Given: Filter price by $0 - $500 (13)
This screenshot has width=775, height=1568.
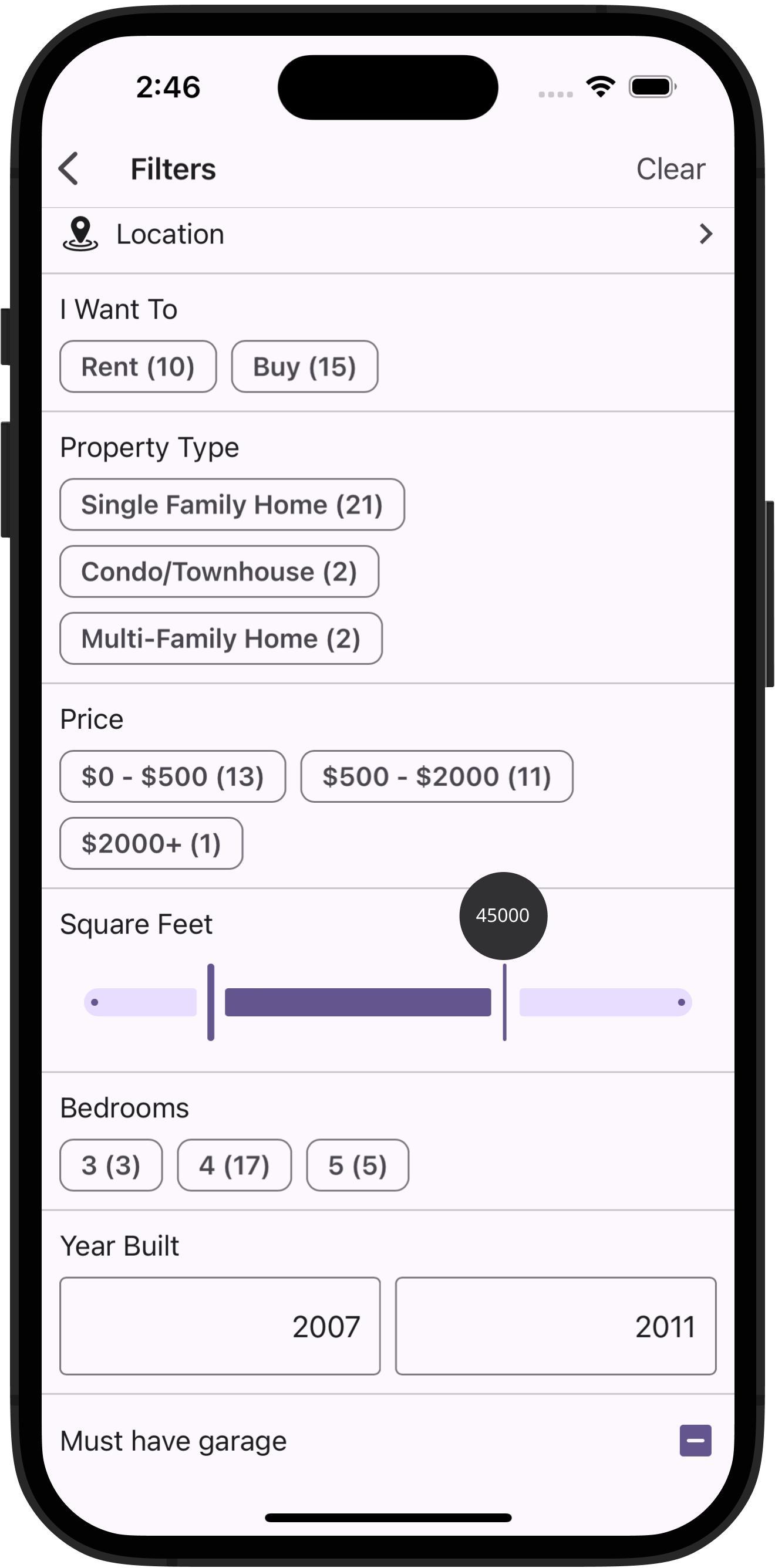Looking at the screenshot, I should 173,777.
